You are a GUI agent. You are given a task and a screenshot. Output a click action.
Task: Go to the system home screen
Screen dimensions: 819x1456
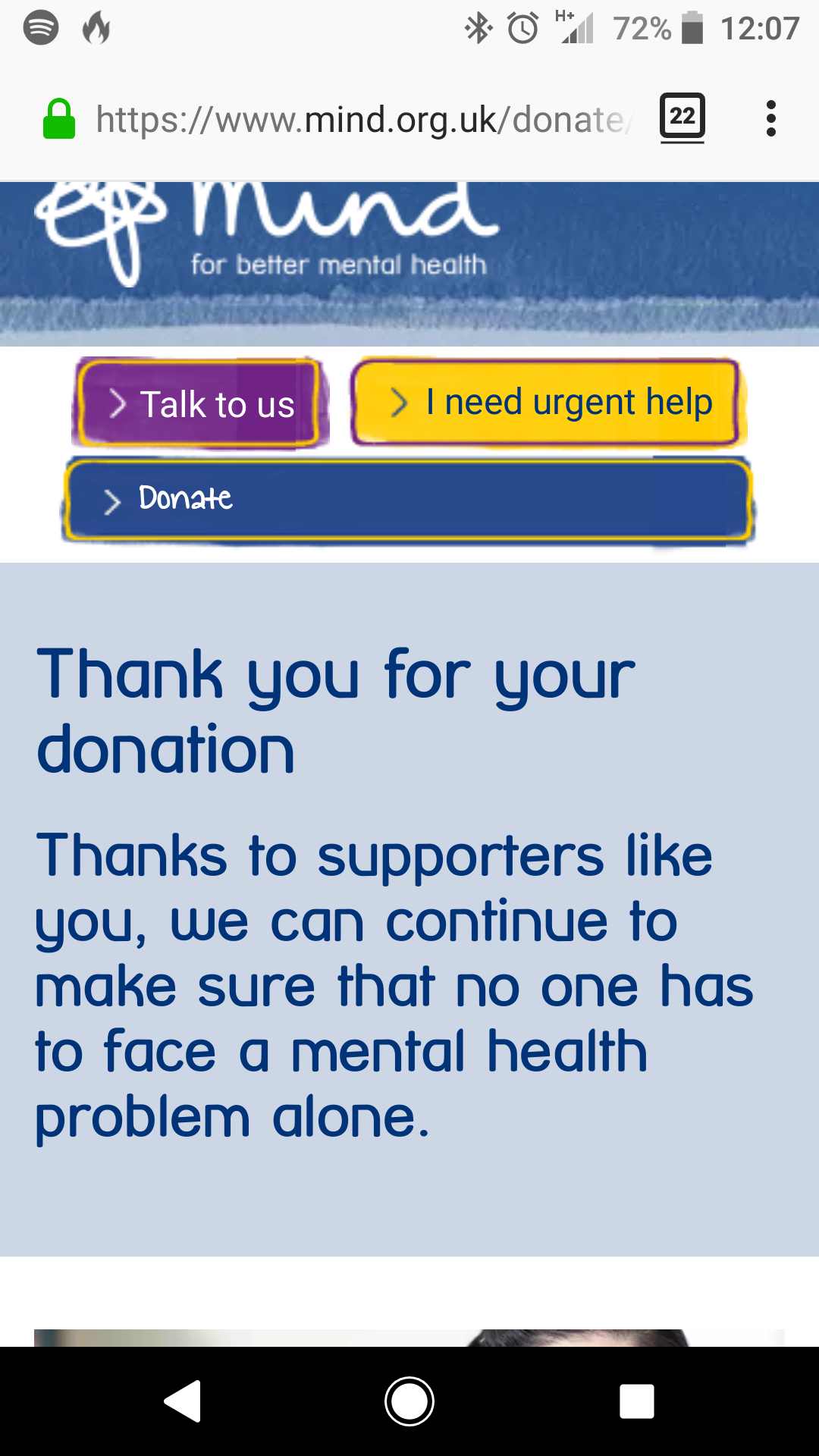point(409,1401)
